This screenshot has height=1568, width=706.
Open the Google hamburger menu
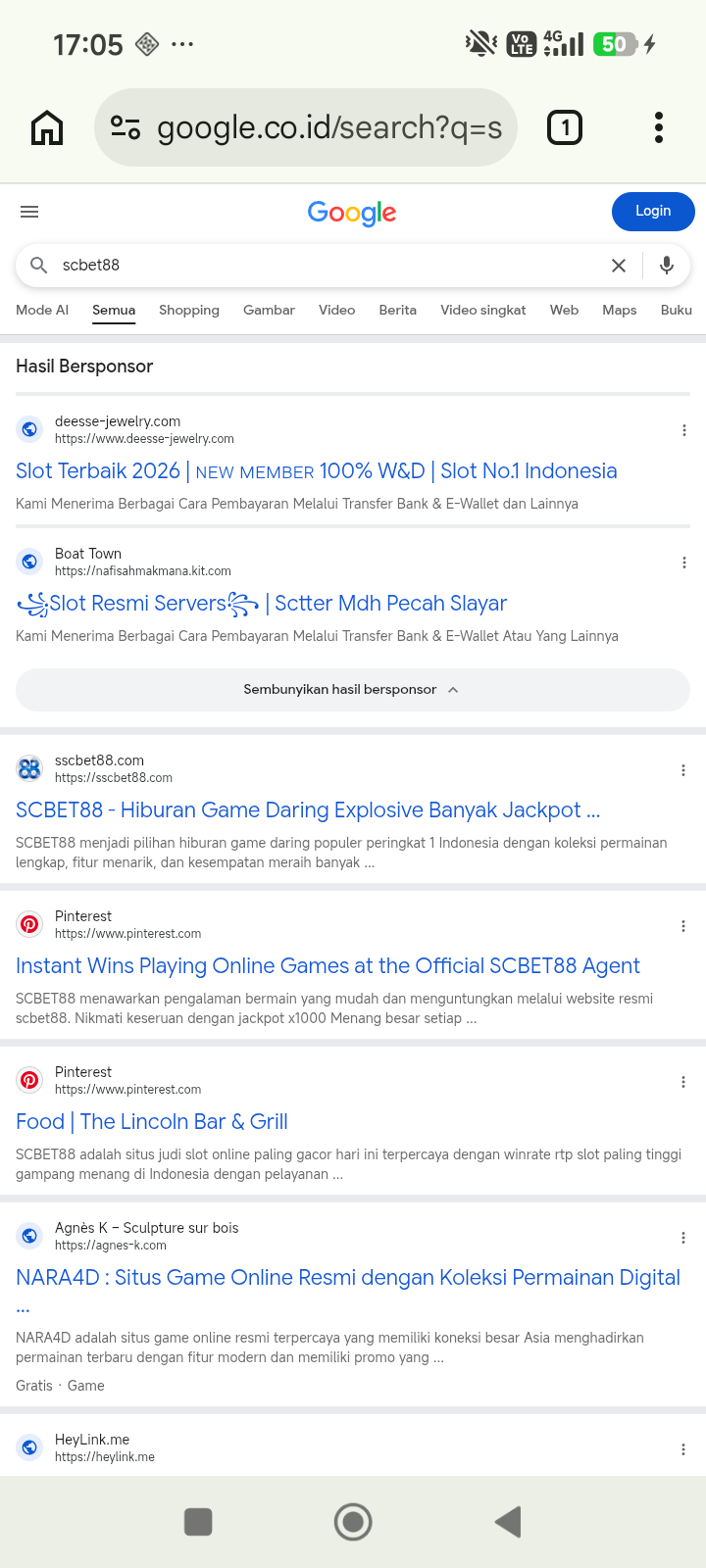(x=29, y=212)
